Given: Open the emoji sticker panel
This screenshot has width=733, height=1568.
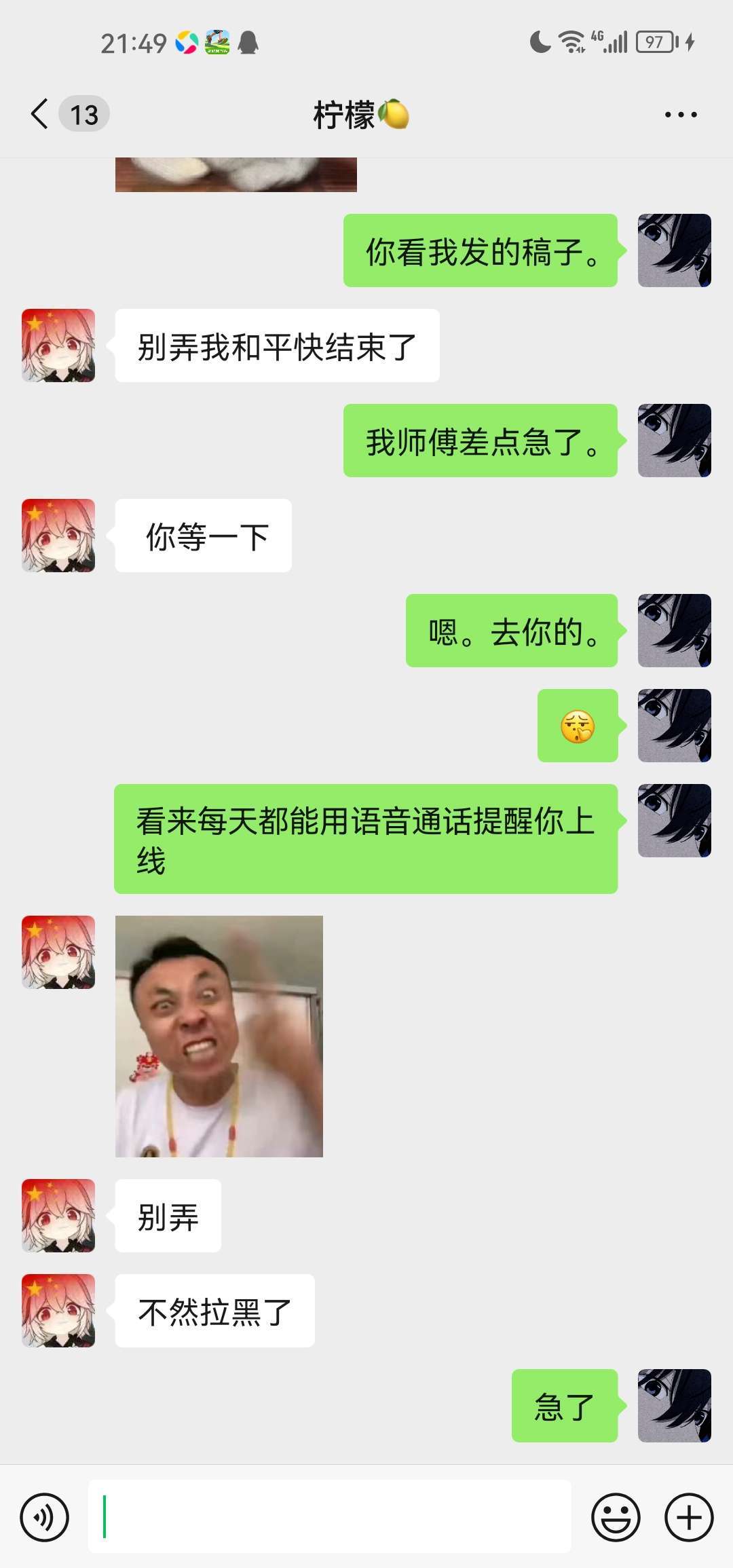Looking at the screenshot, I should point(616,1517).
